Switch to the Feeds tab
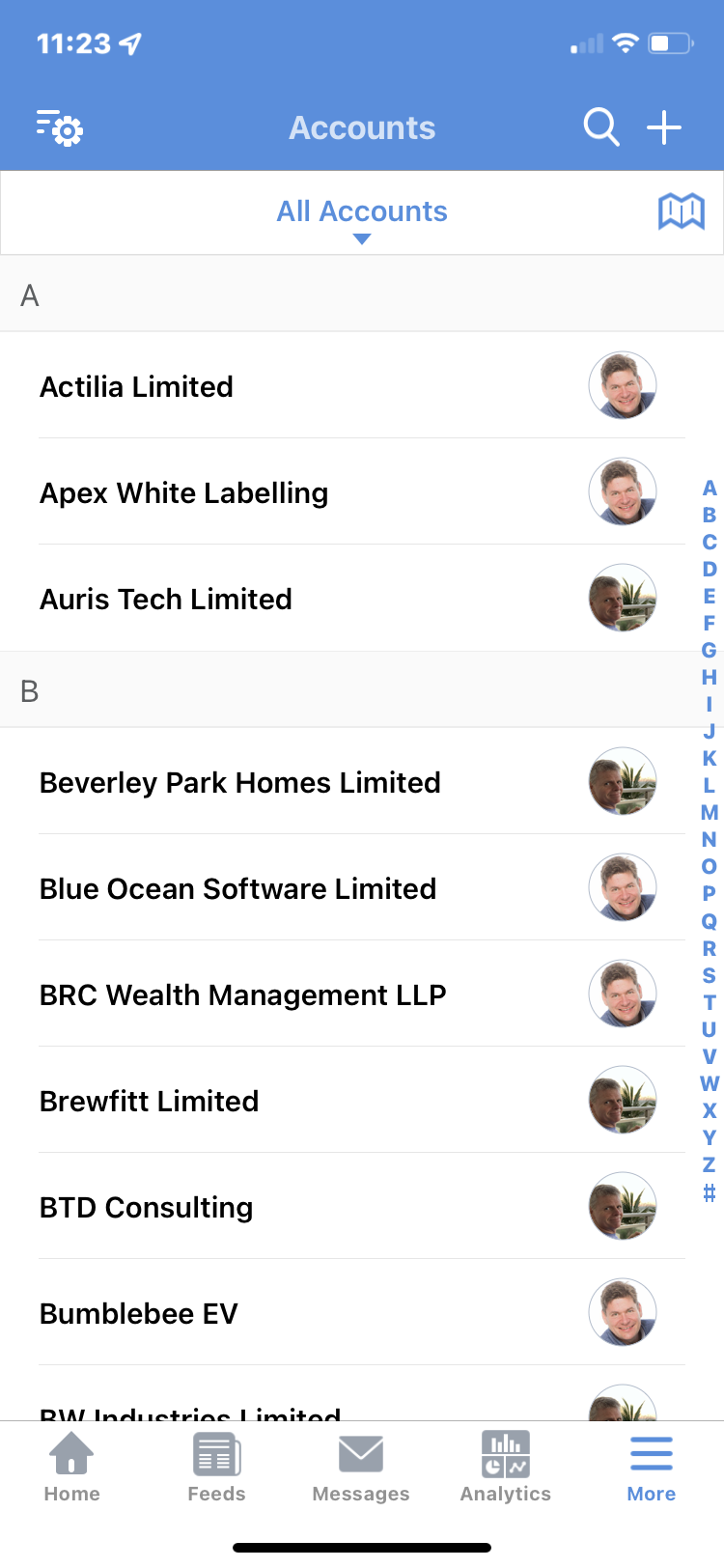This screenshot has height=1568, width=724. 216,1467
